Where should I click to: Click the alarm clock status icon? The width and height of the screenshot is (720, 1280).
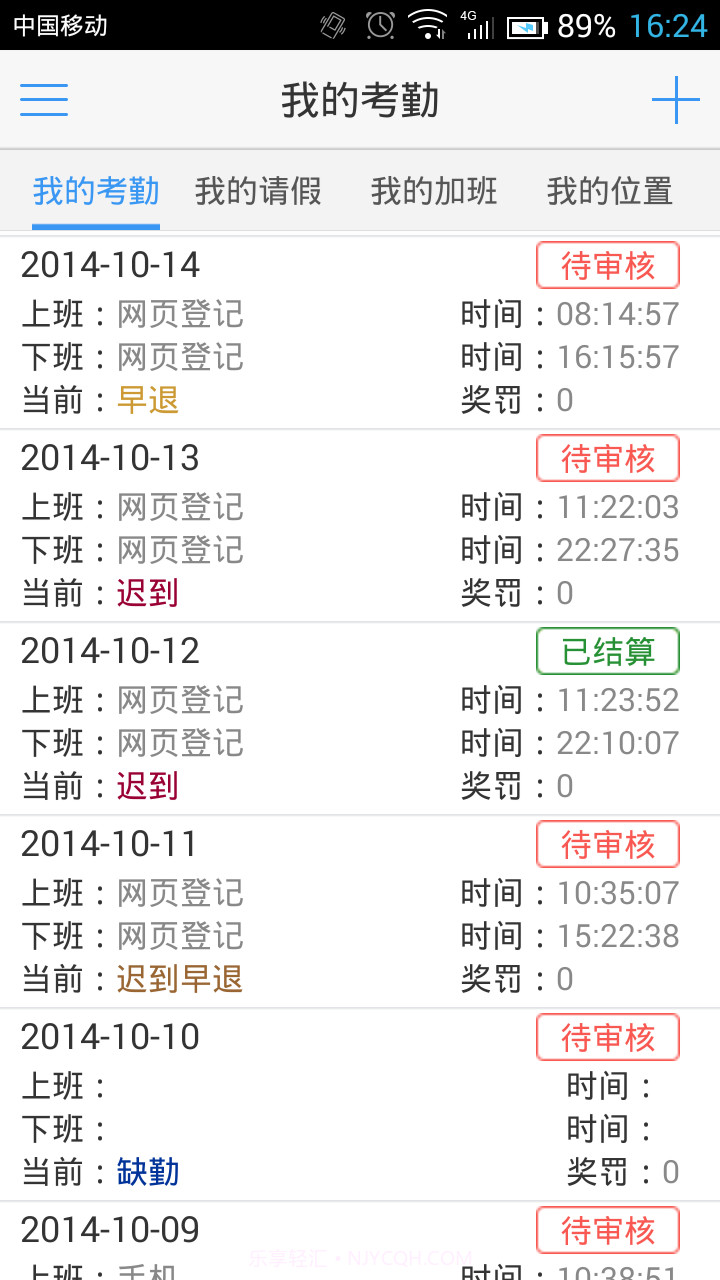click(x=379, y=25)
